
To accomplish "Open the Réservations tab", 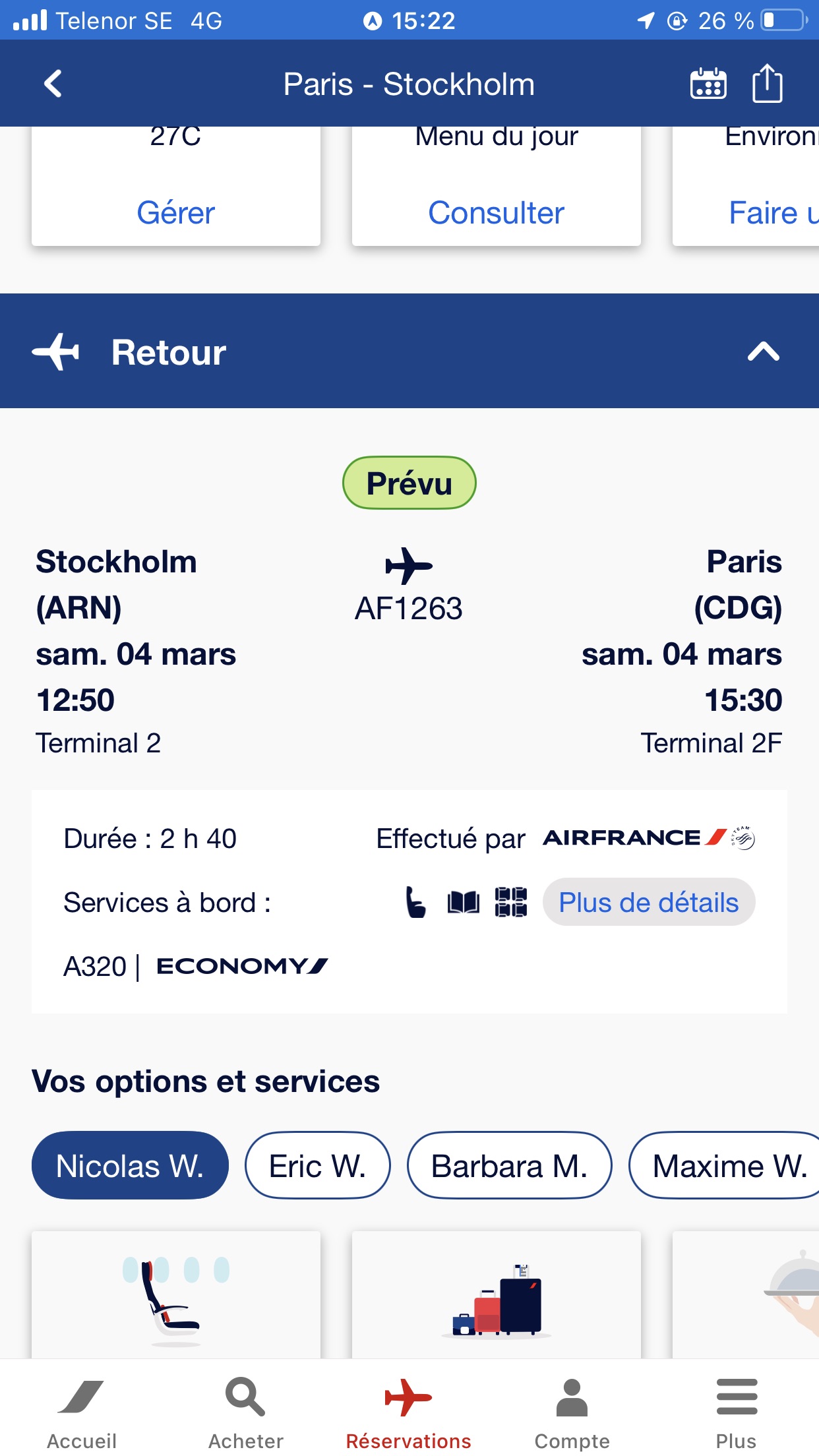I will click(x=409, y=1412).
